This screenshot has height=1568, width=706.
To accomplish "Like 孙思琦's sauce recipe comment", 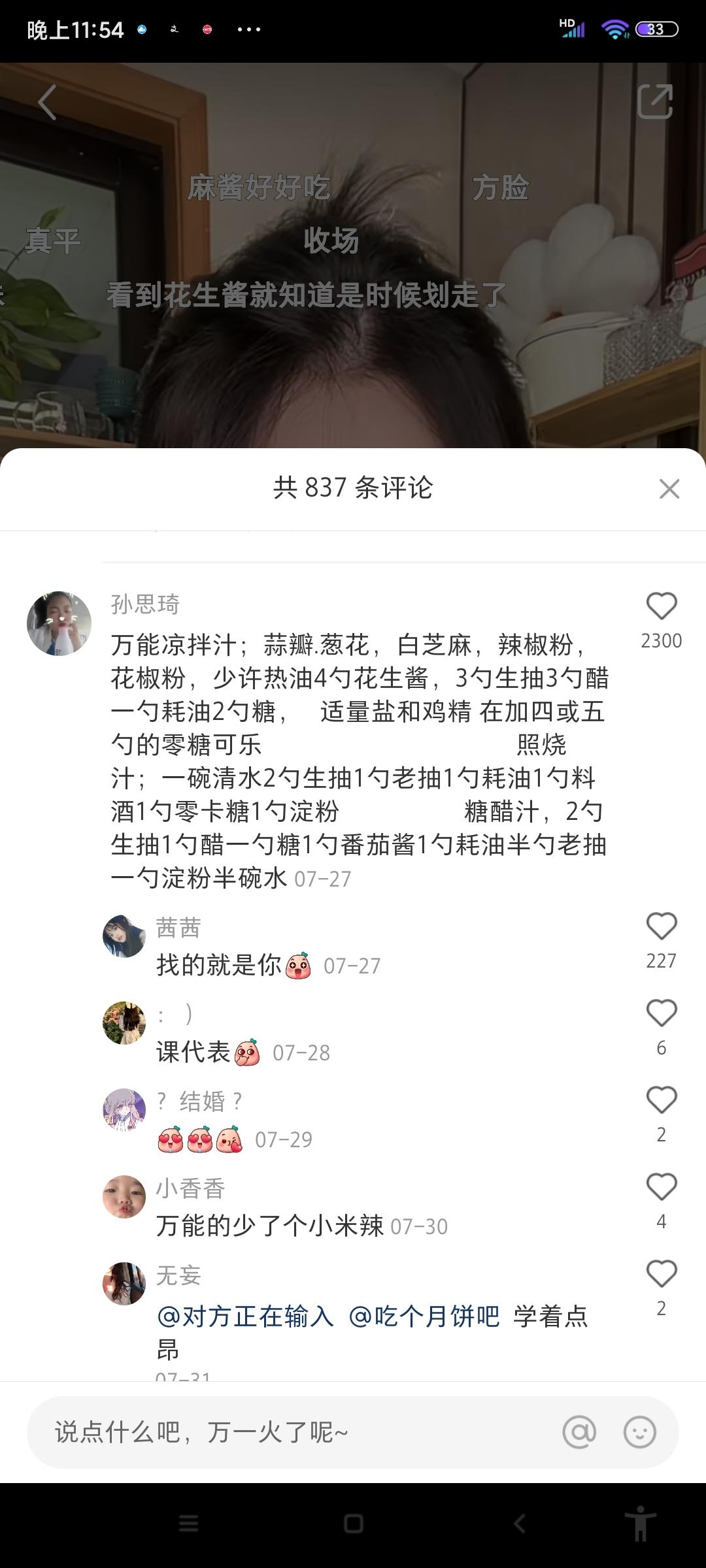I will pos(661,607).
